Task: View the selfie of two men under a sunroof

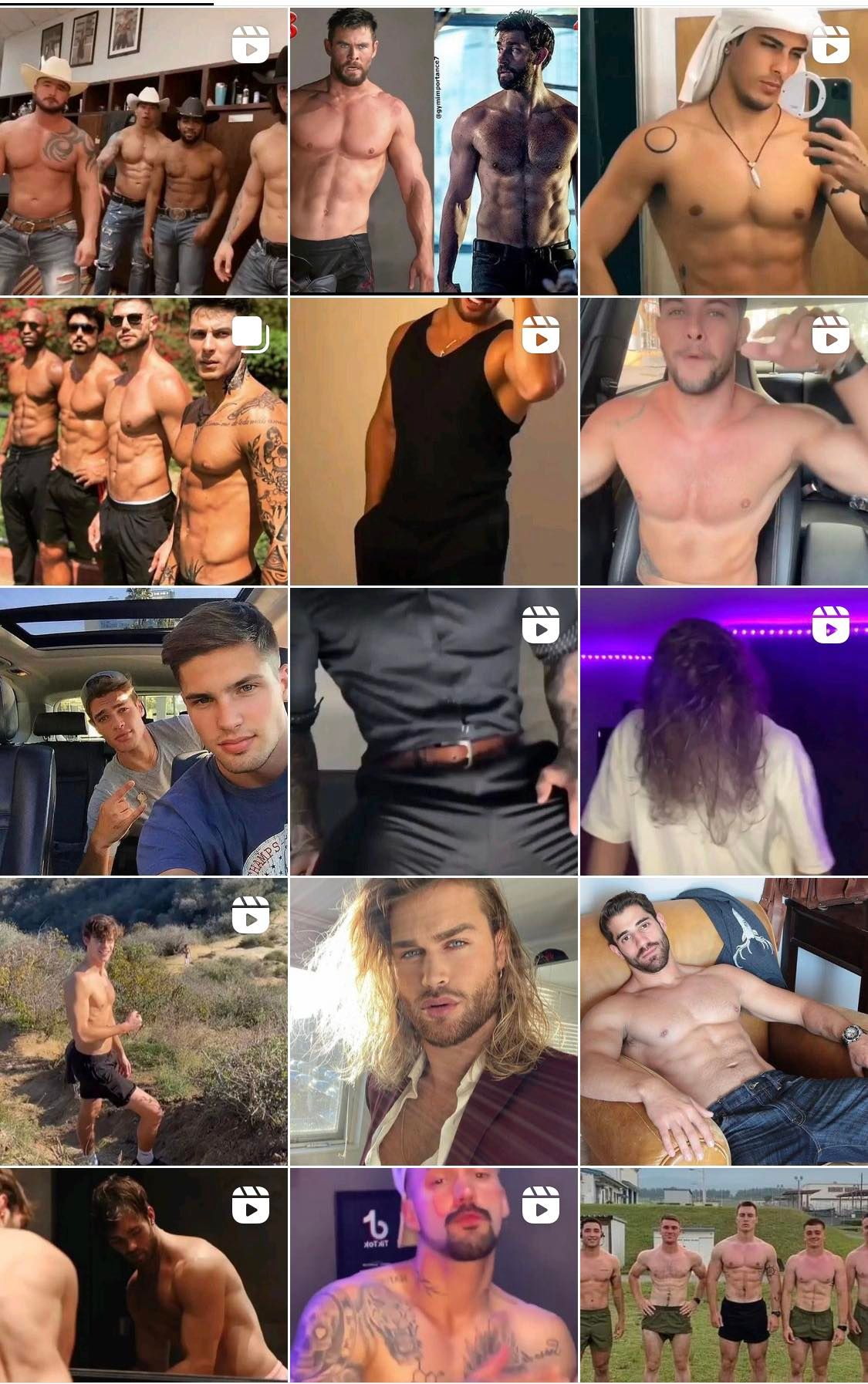Action: 144,731
